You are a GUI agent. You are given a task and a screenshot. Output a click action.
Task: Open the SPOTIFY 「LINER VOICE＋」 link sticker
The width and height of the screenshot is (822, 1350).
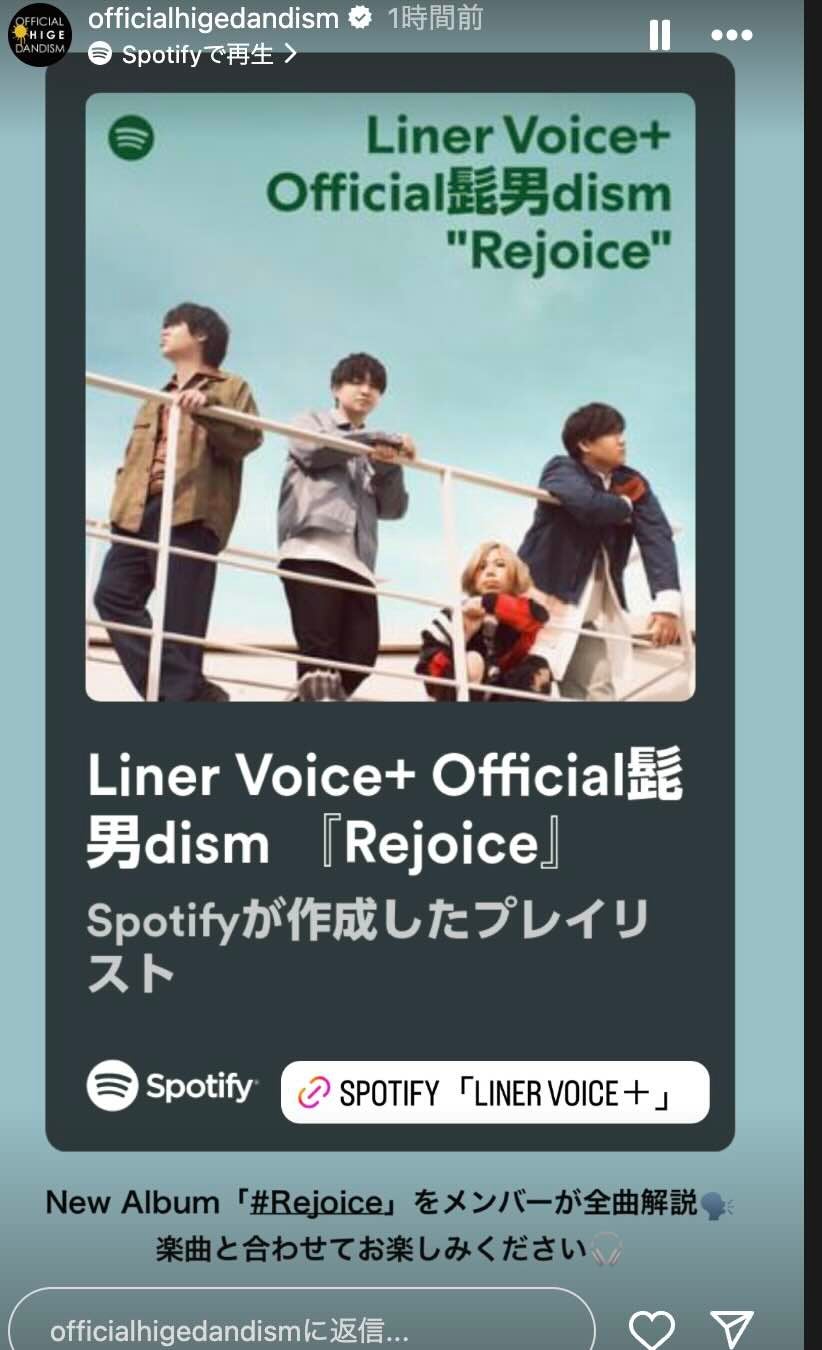point(495,1092)
